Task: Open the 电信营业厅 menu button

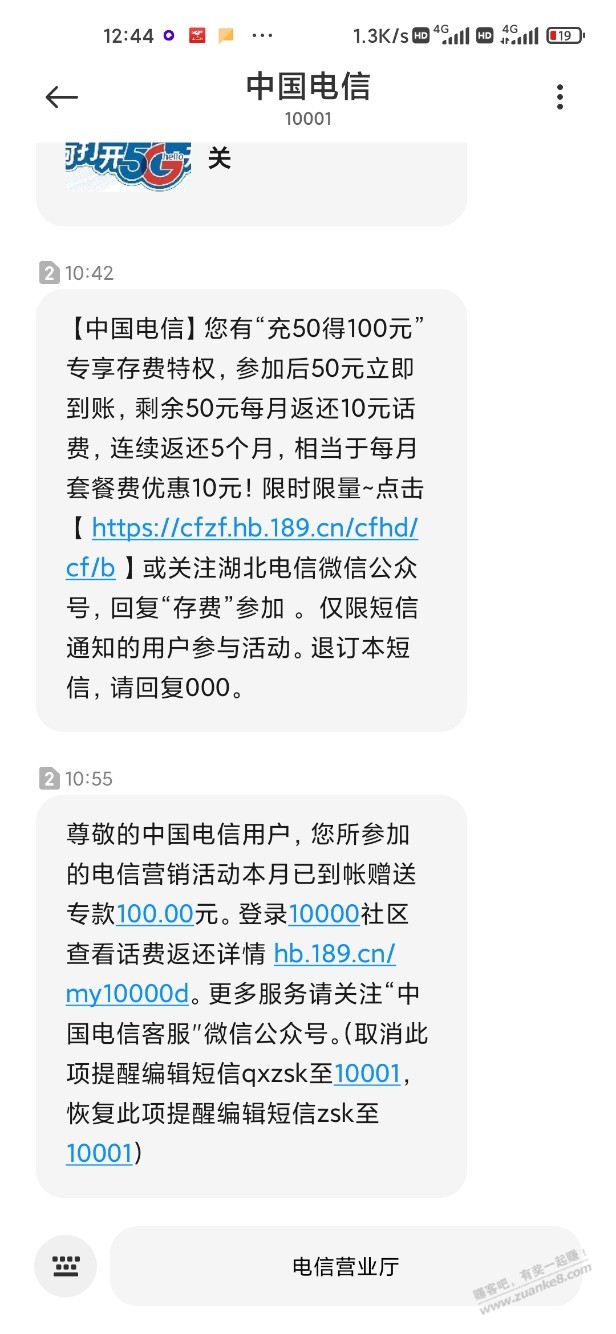Action: 345,1266
